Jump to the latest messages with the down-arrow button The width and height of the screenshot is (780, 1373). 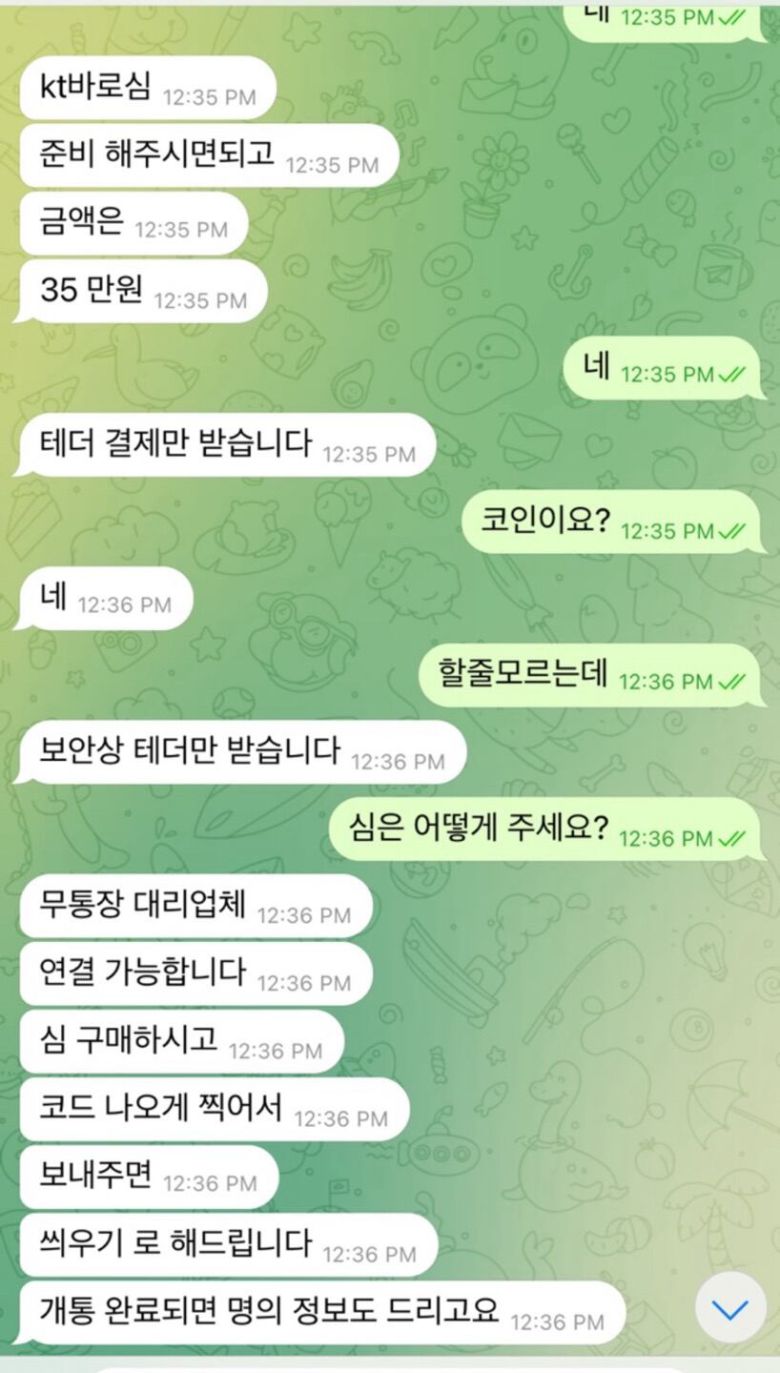(x=730, y=1309)
